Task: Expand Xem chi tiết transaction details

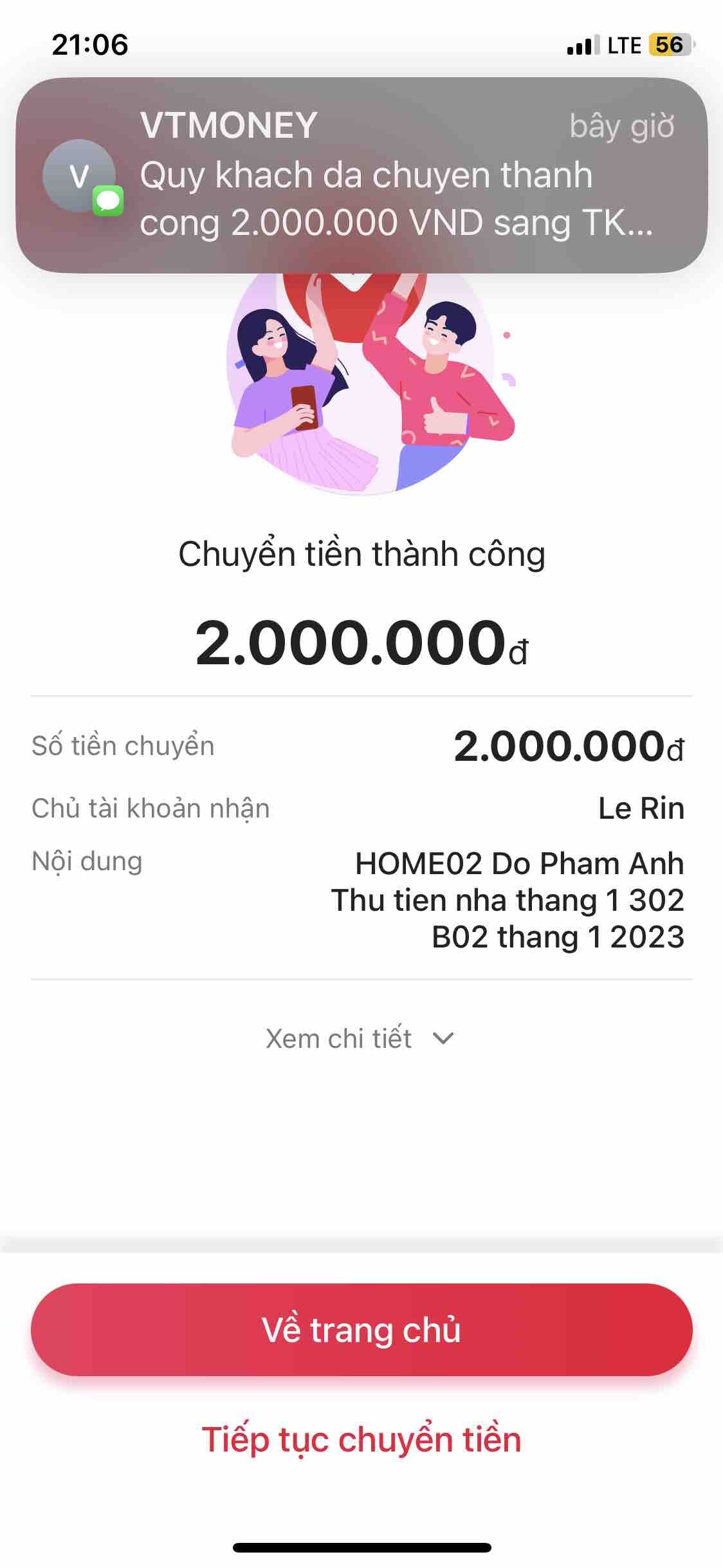Action: coord(360,1038)
